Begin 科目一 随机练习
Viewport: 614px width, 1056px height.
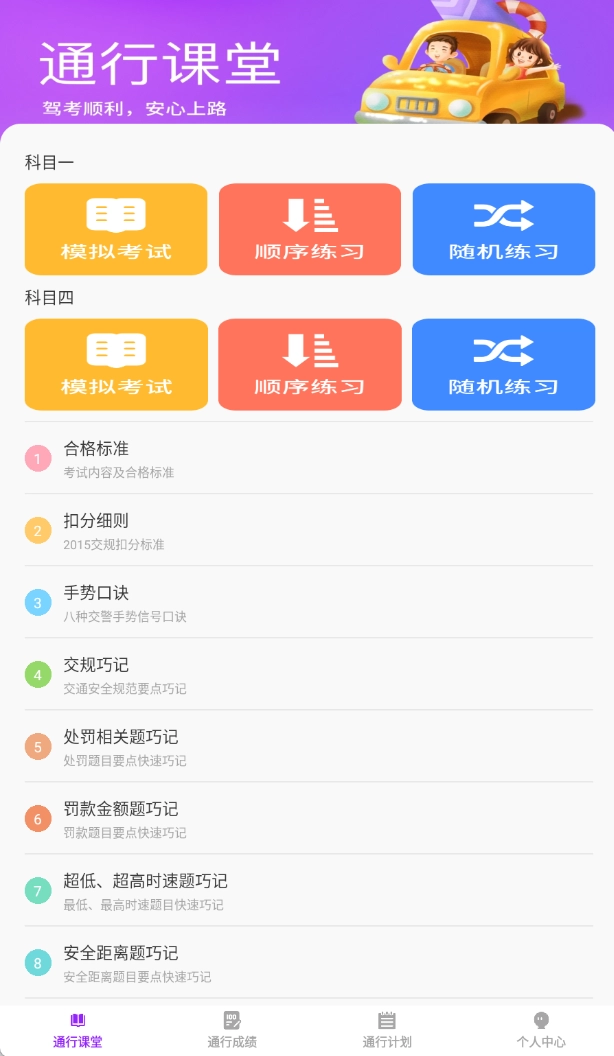[x=503, y=229]
